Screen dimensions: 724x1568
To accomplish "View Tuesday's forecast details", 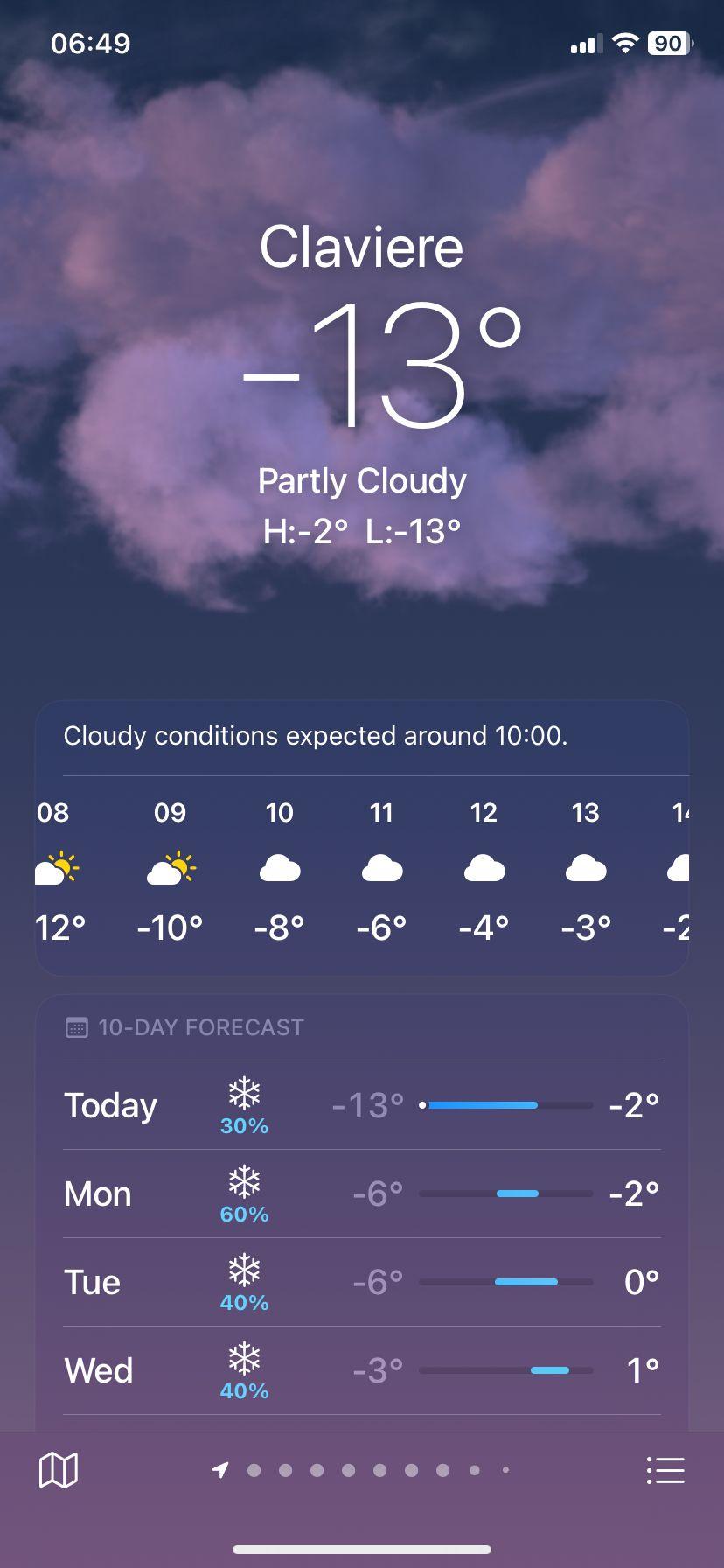I will click(361, 1282).
